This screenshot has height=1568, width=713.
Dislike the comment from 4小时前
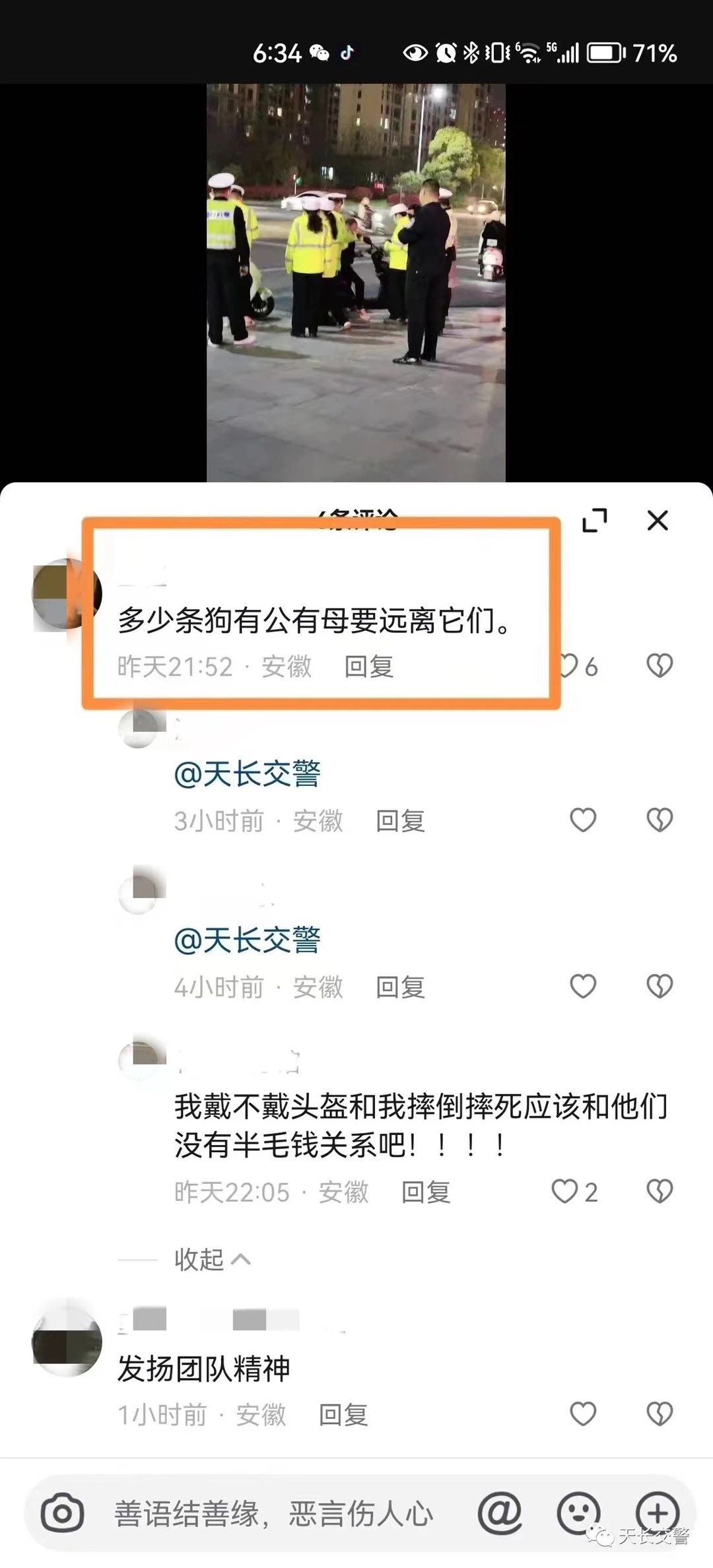pos(659,987)
